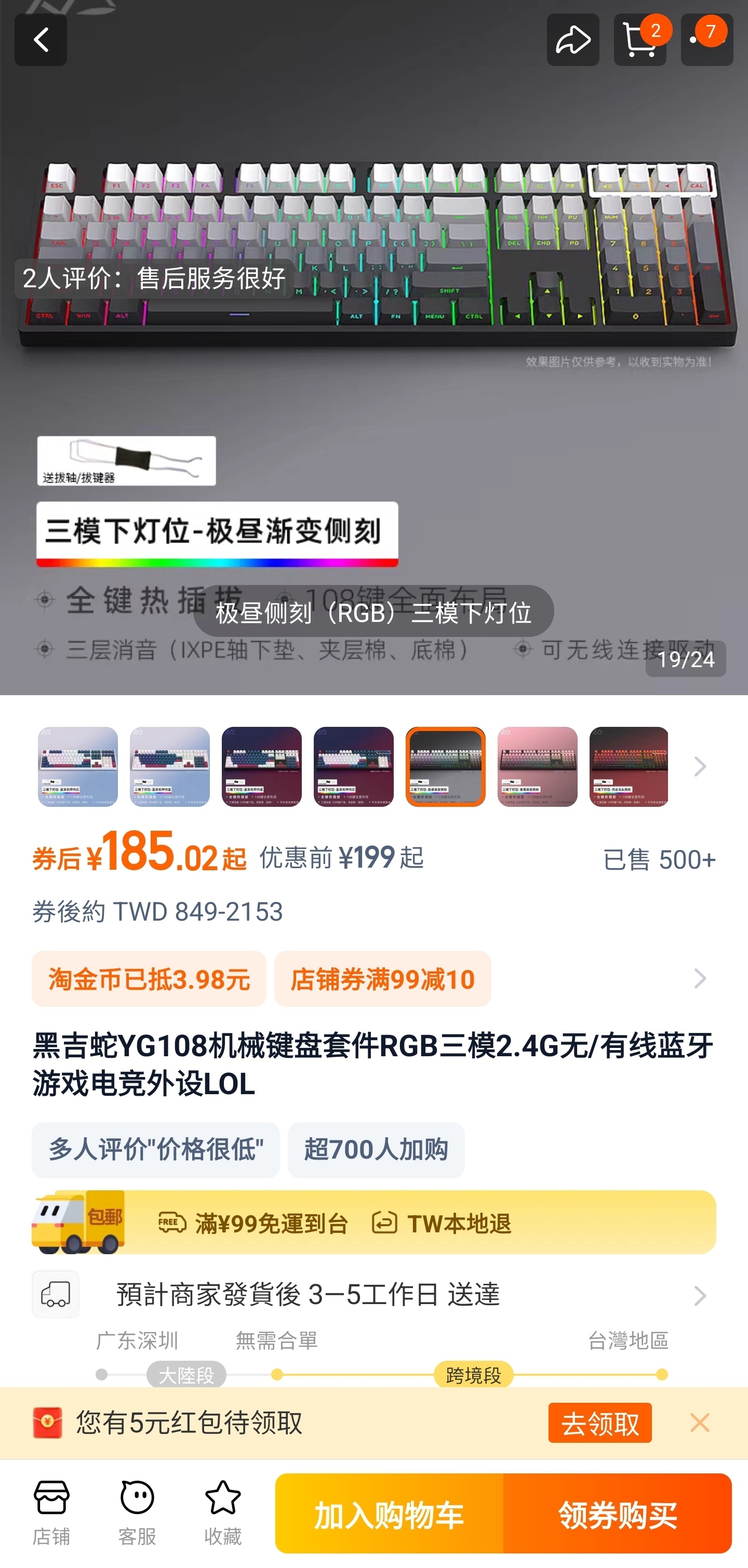The image size is (748, 1568).
Task: Open the shopping cart
Action: [x=639, y=40]
